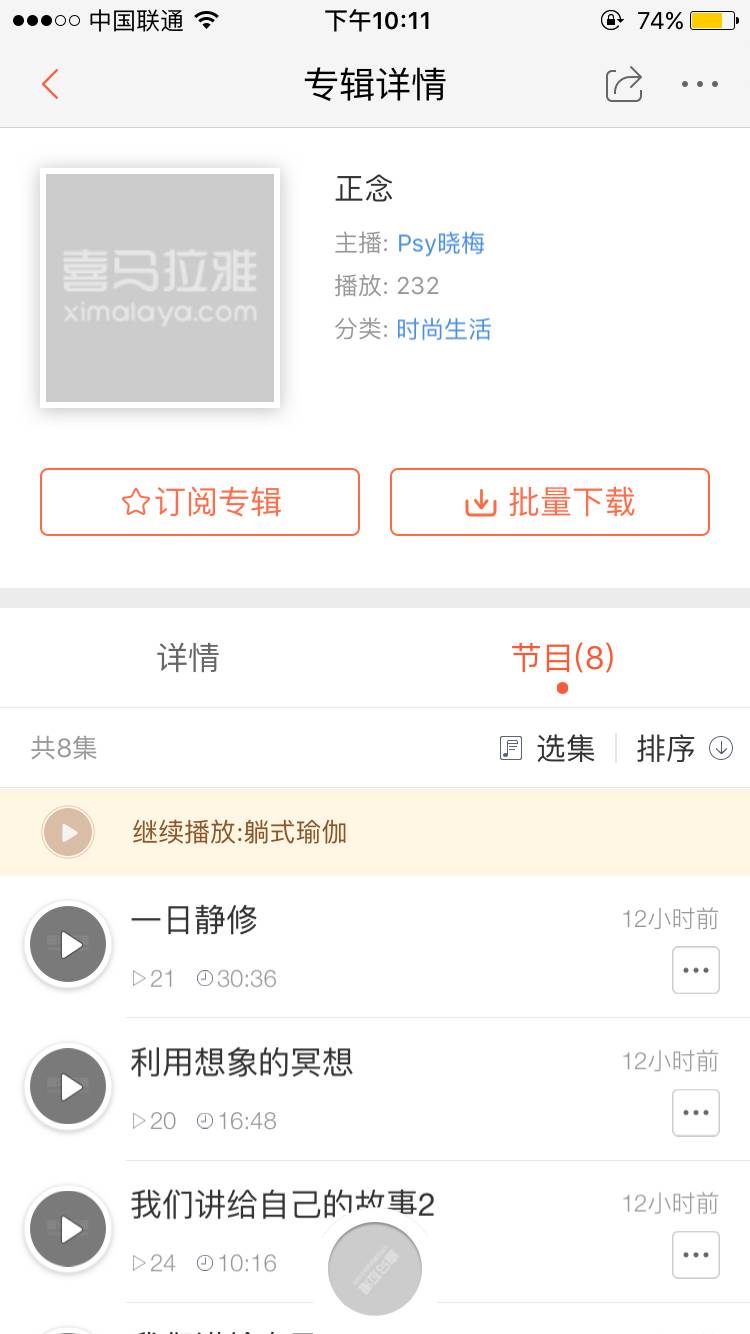Select the 节目(8) tab
Screen dimensions: 750x1334
(563, 658)
